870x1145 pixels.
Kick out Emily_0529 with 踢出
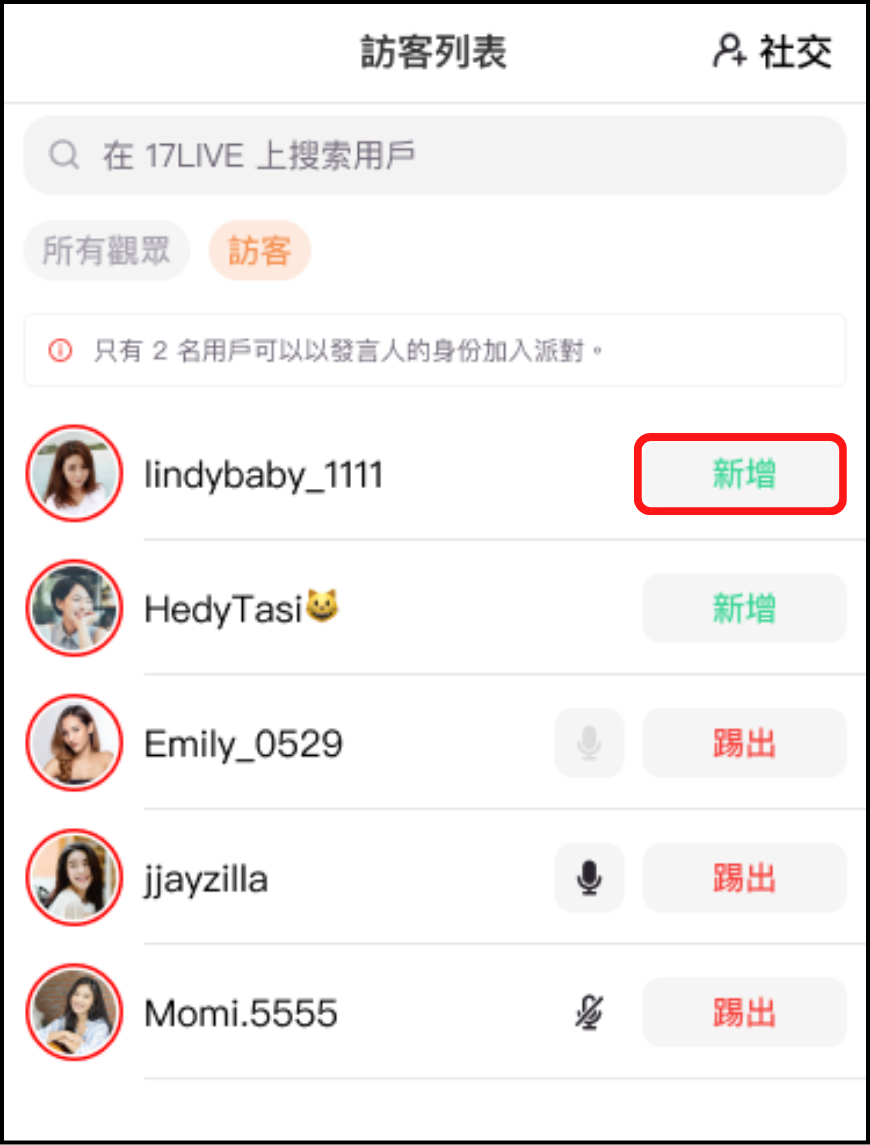(743, 744)
